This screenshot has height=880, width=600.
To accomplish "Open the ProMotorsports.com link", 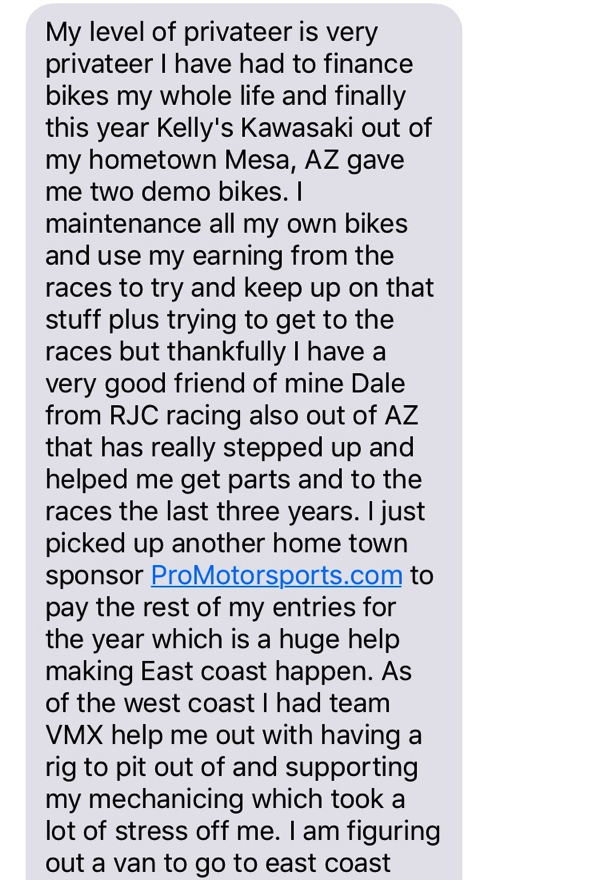I will pos(276,576).
